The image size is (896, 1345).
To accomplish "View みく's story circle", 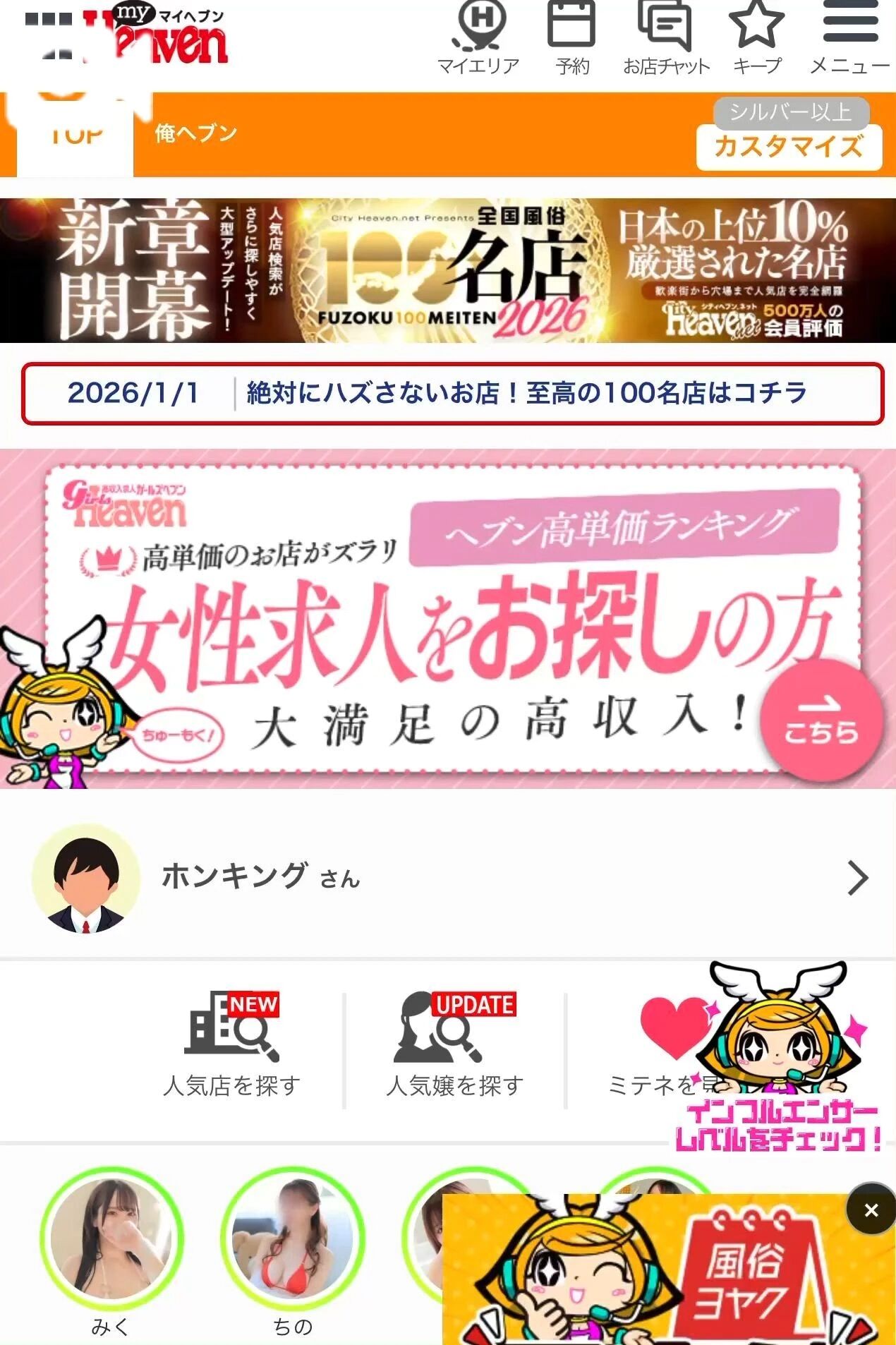I will pos(111,1240).
